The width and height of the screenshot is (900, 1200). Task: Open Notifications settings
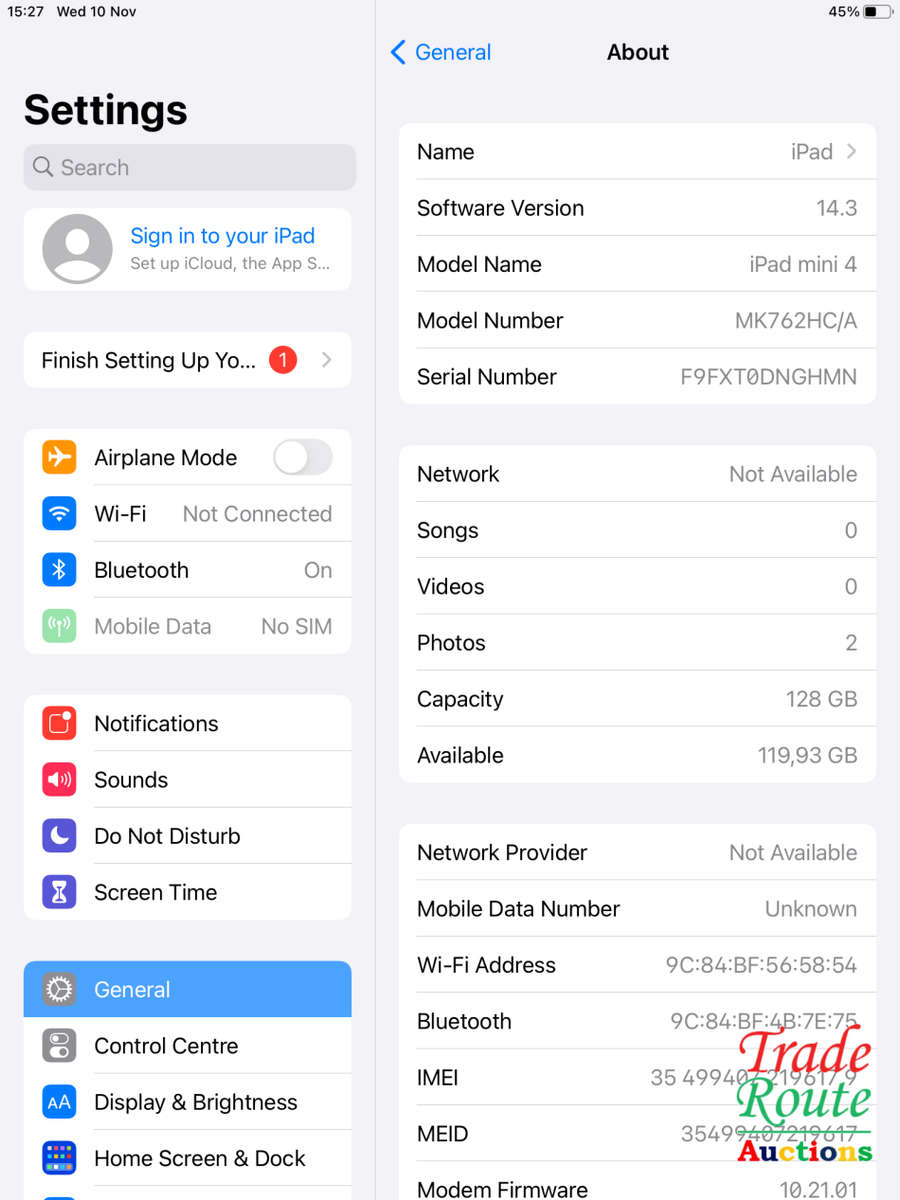188,724
